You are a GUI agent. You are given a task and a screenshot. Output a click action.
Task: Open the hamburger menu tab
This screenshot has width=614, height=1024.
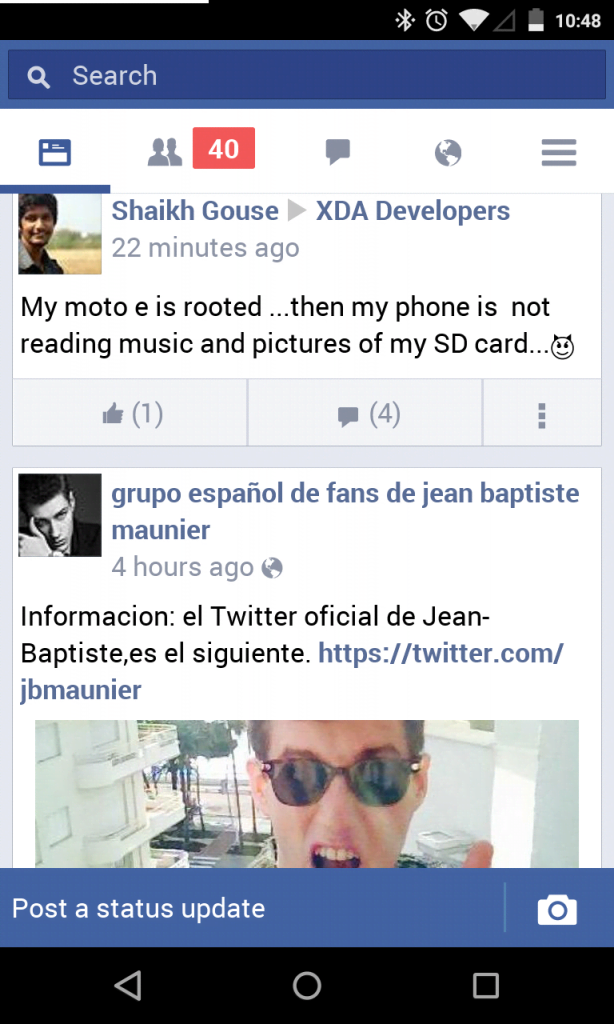[558, 153]
